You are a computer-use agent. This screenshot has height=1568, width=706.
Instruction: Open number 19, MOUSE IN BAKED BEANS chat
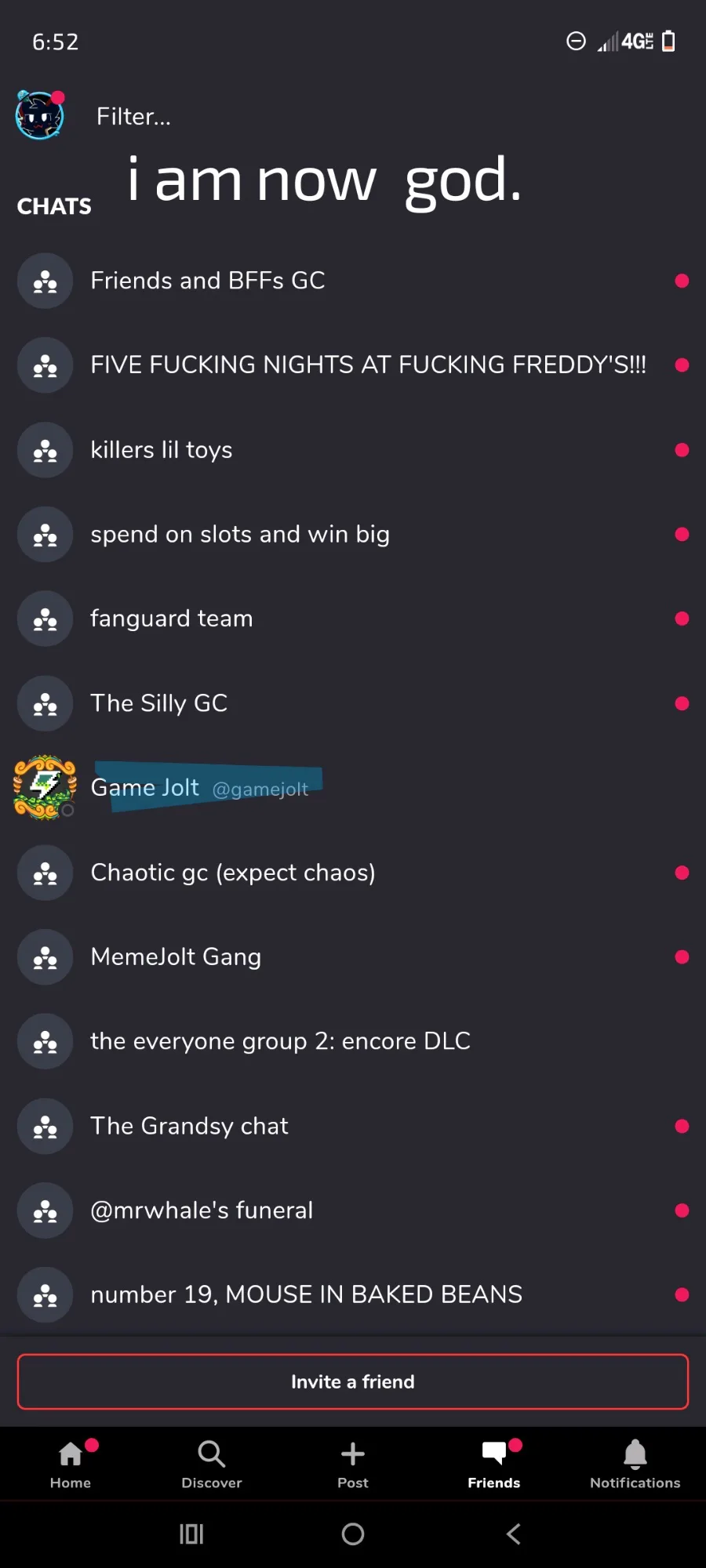[353, 1294]
